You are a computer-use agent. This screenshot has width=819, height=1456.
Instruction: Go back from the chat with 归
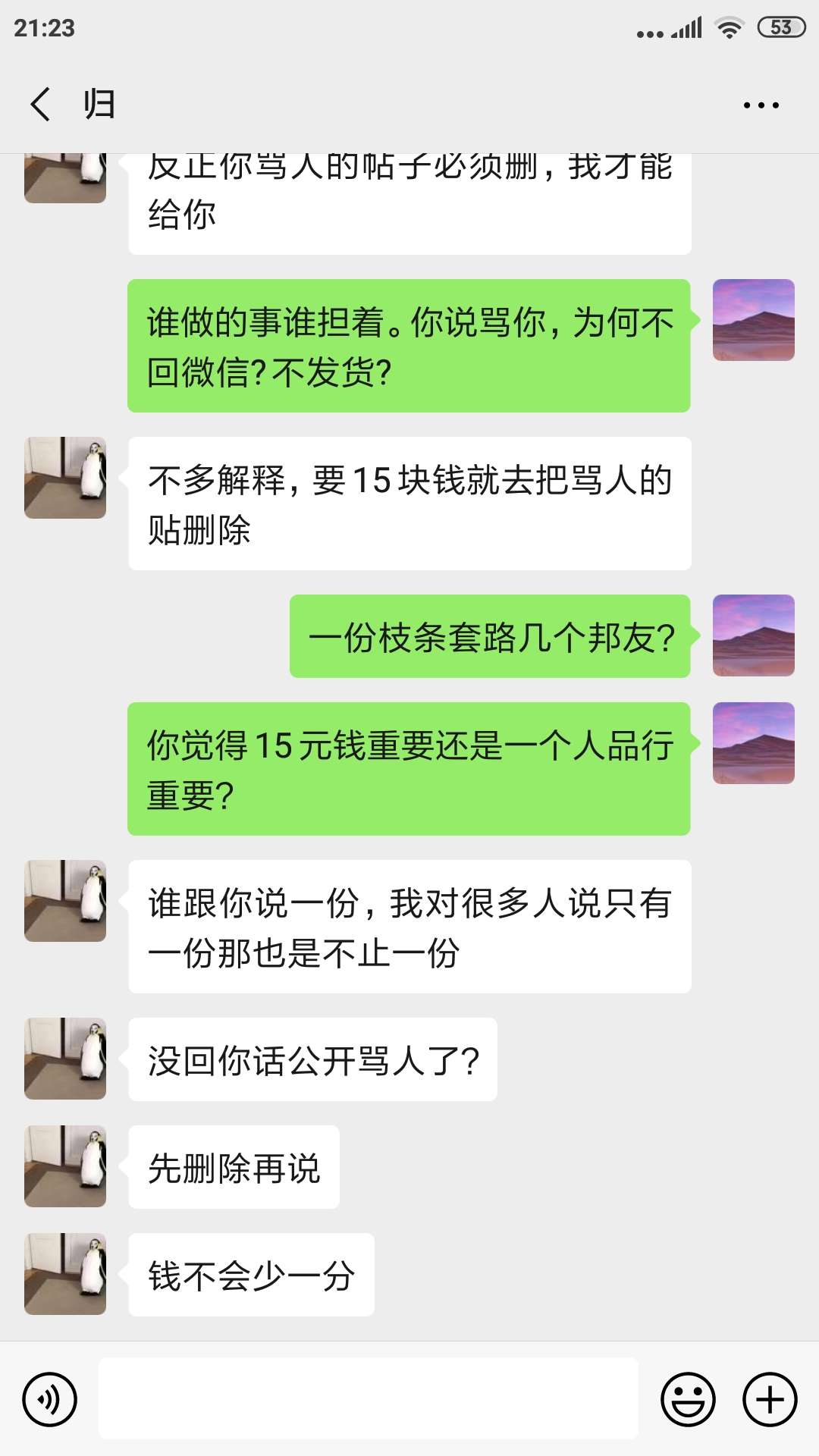pyautogui.click(x=40, y=104)
